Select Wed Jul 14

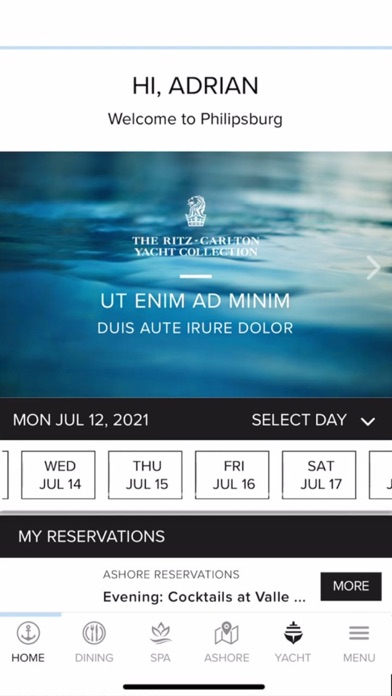pos(59,475)
